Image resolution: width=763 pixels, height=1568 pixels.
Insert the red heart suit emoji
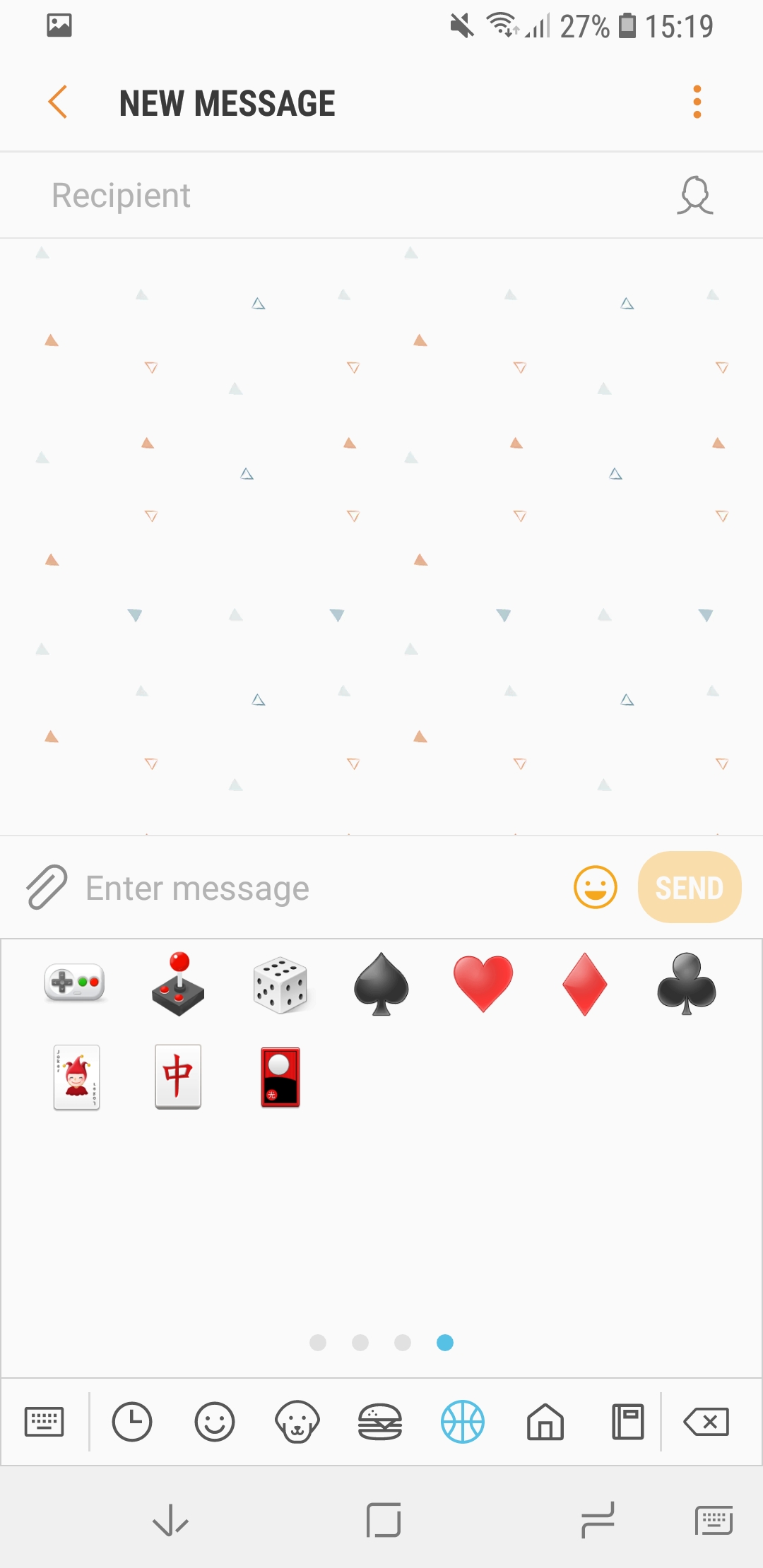pos(483,983)
